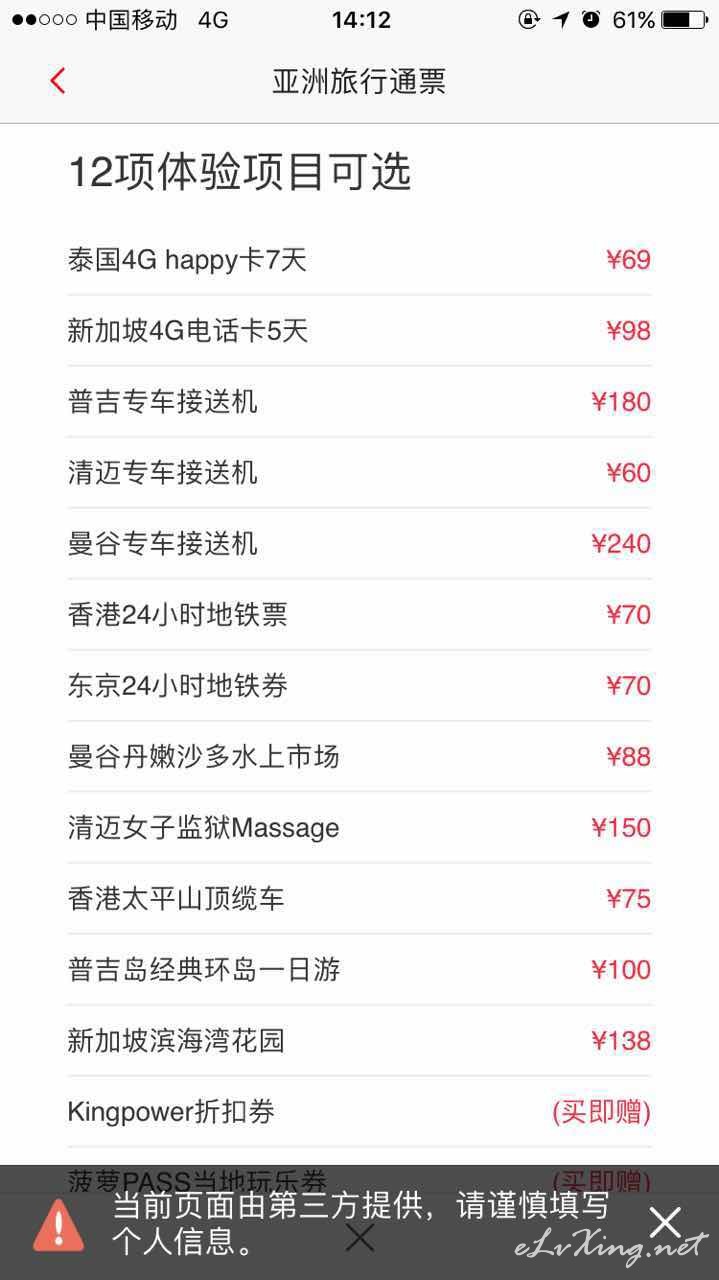Viewport: 719px width, 1280px height.
Task: Dismiss the third-party page warning banner
Action: point(665,1223)
